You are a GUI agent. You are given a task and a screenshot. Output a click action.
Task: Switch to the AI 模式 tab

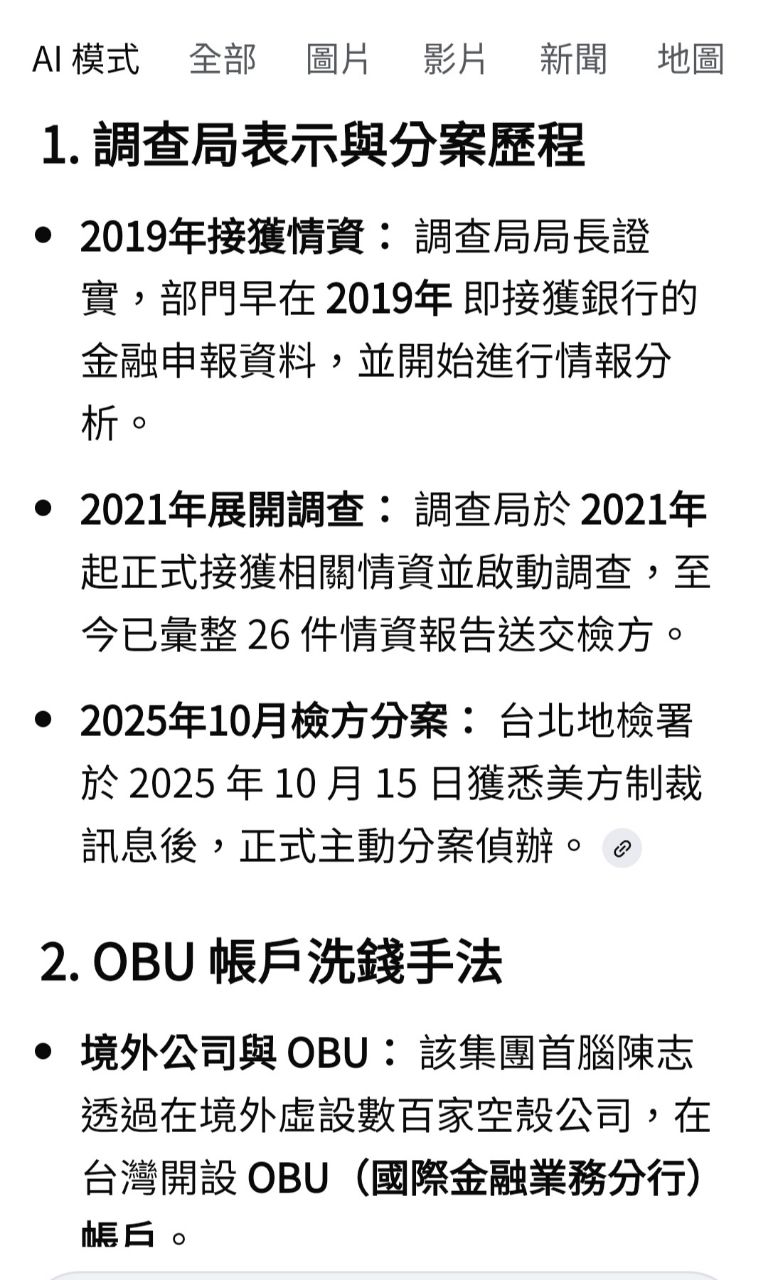[85, 60]
